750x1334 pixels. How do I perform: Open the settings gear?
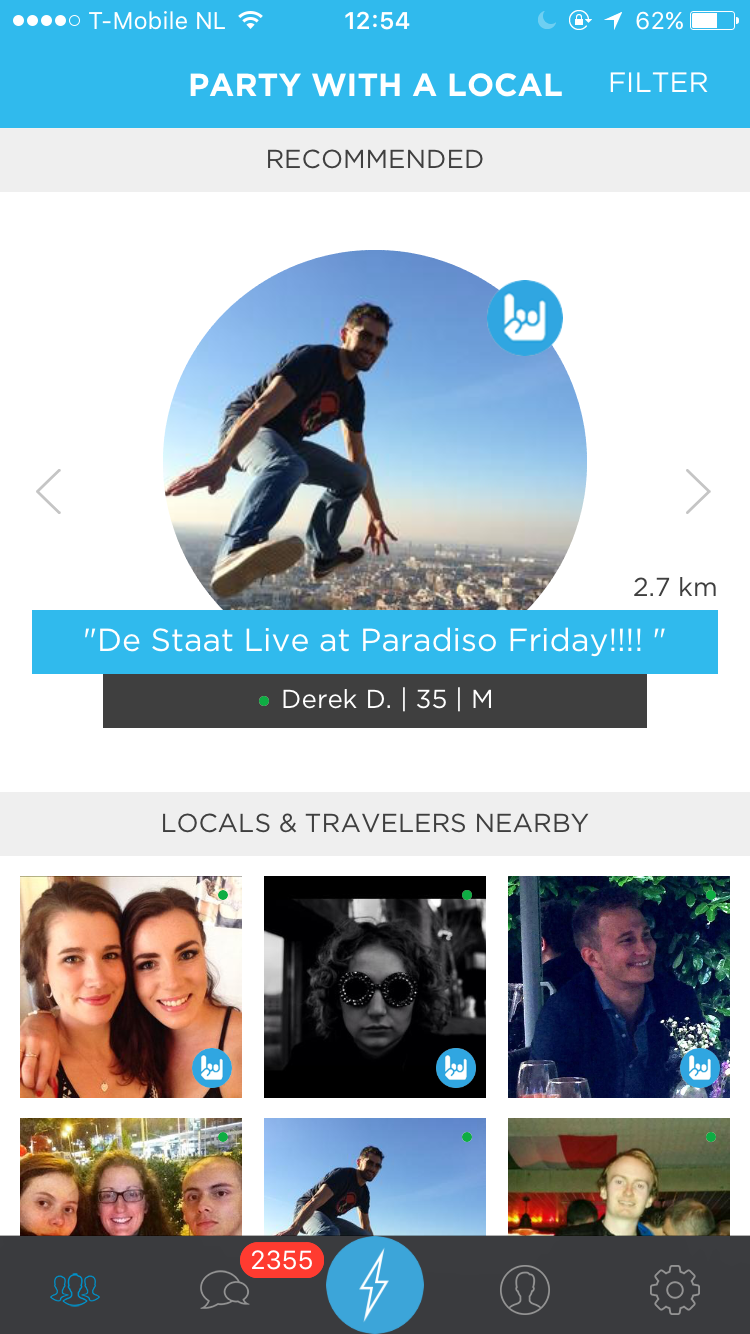[675, 1290]
